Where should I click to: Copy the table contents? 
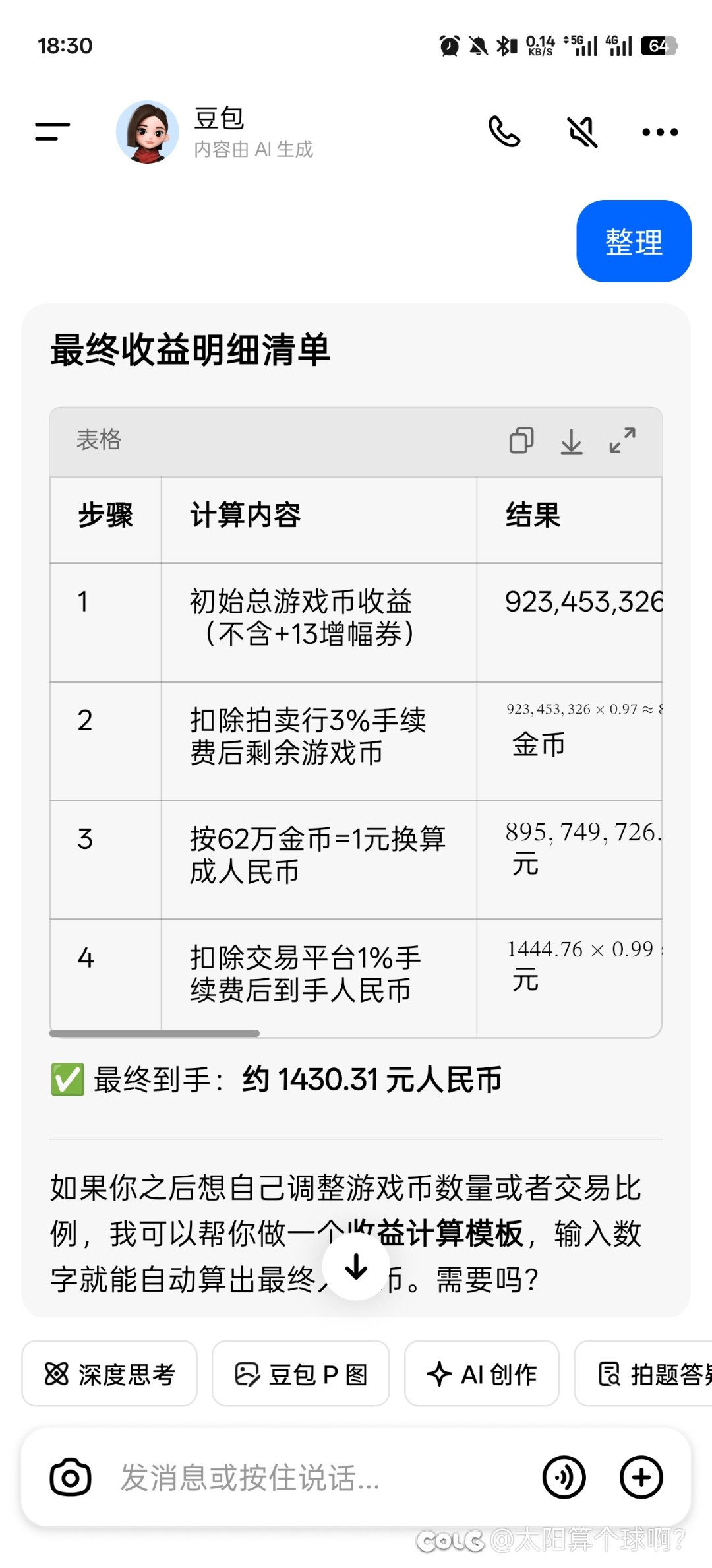[521, 441]
